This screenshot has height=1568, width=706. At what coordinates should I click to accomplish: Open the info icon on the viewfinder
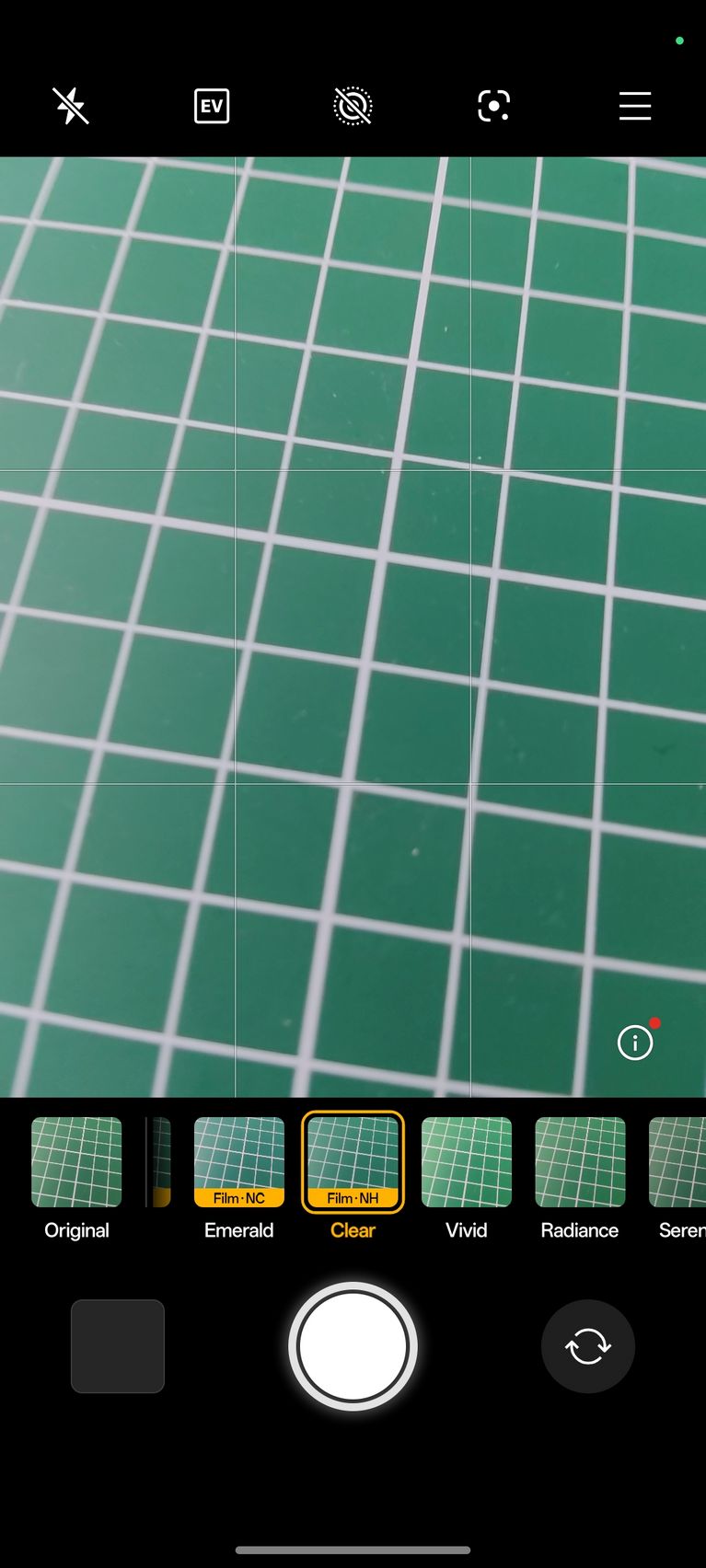point(635,1043)
